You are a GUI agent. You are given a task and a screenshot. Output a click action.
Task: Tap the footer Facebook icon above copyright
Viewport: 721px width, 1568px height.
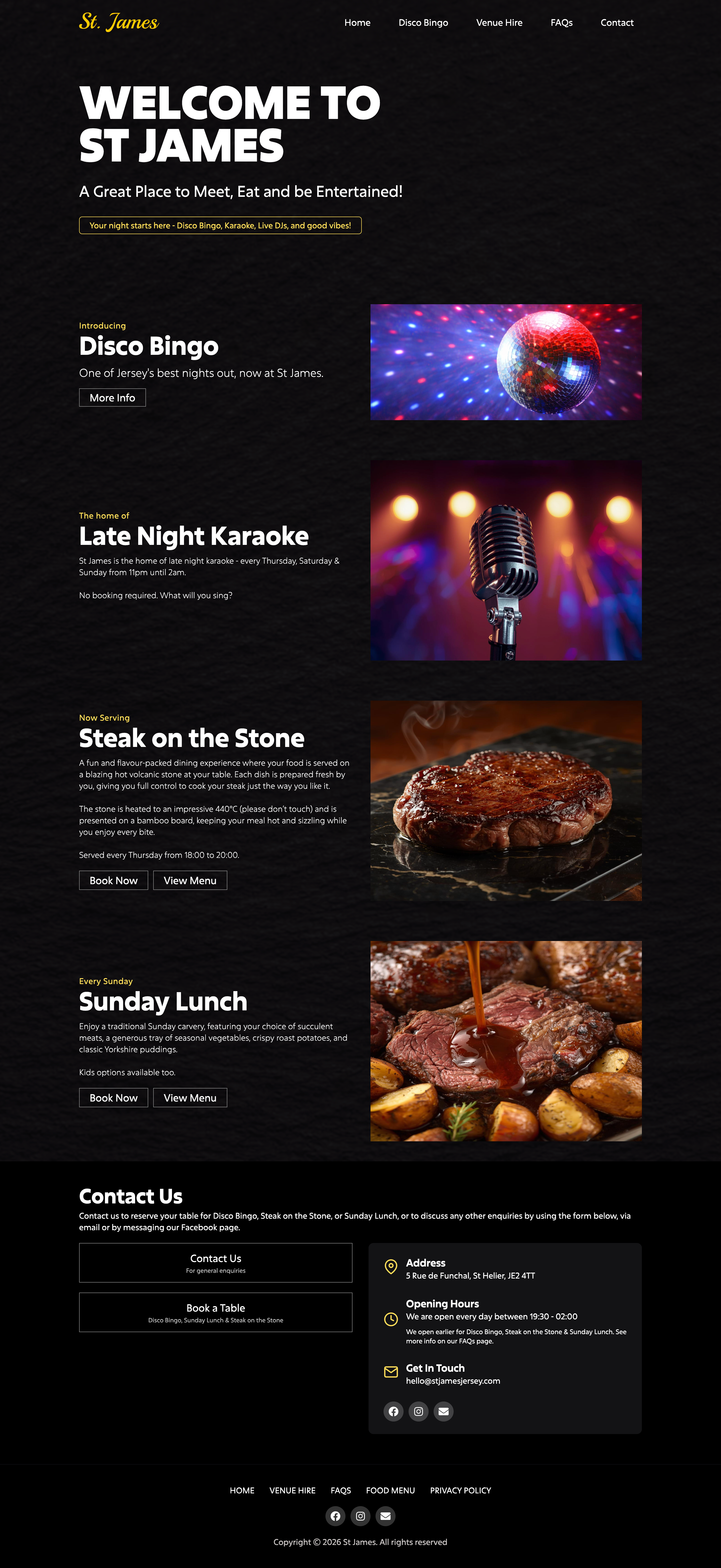click(x=335, y=1516)
